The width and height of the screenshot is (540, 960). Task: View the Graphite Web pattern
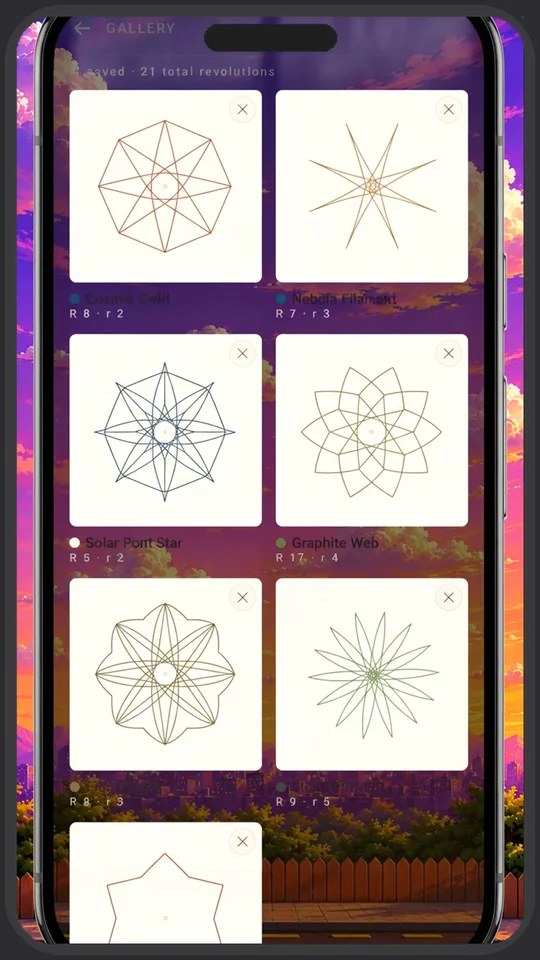coord(372,430)
